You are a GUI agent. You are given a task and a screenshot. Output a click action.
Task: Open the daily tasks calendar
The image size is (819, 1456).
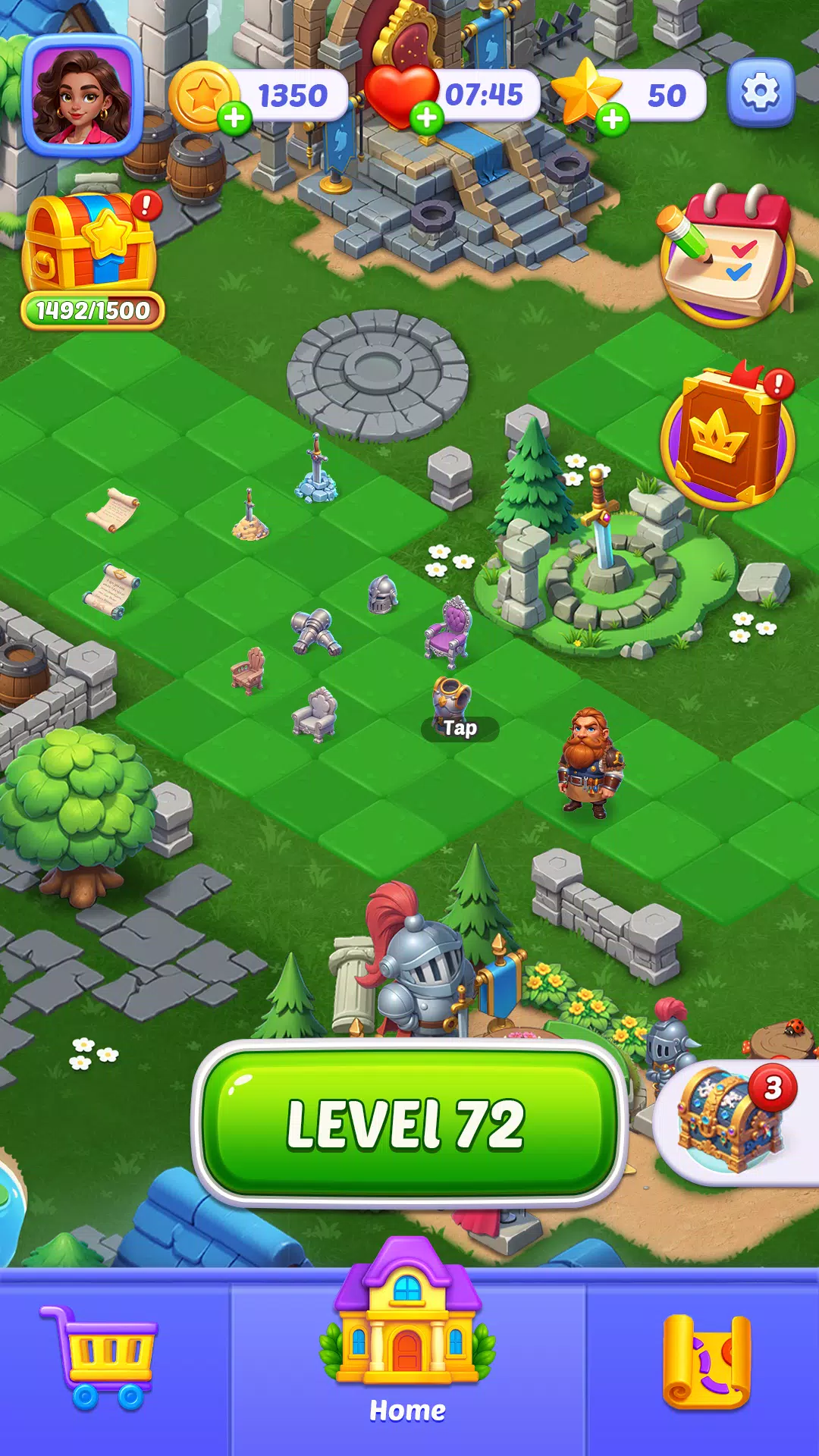coord(726,256)
